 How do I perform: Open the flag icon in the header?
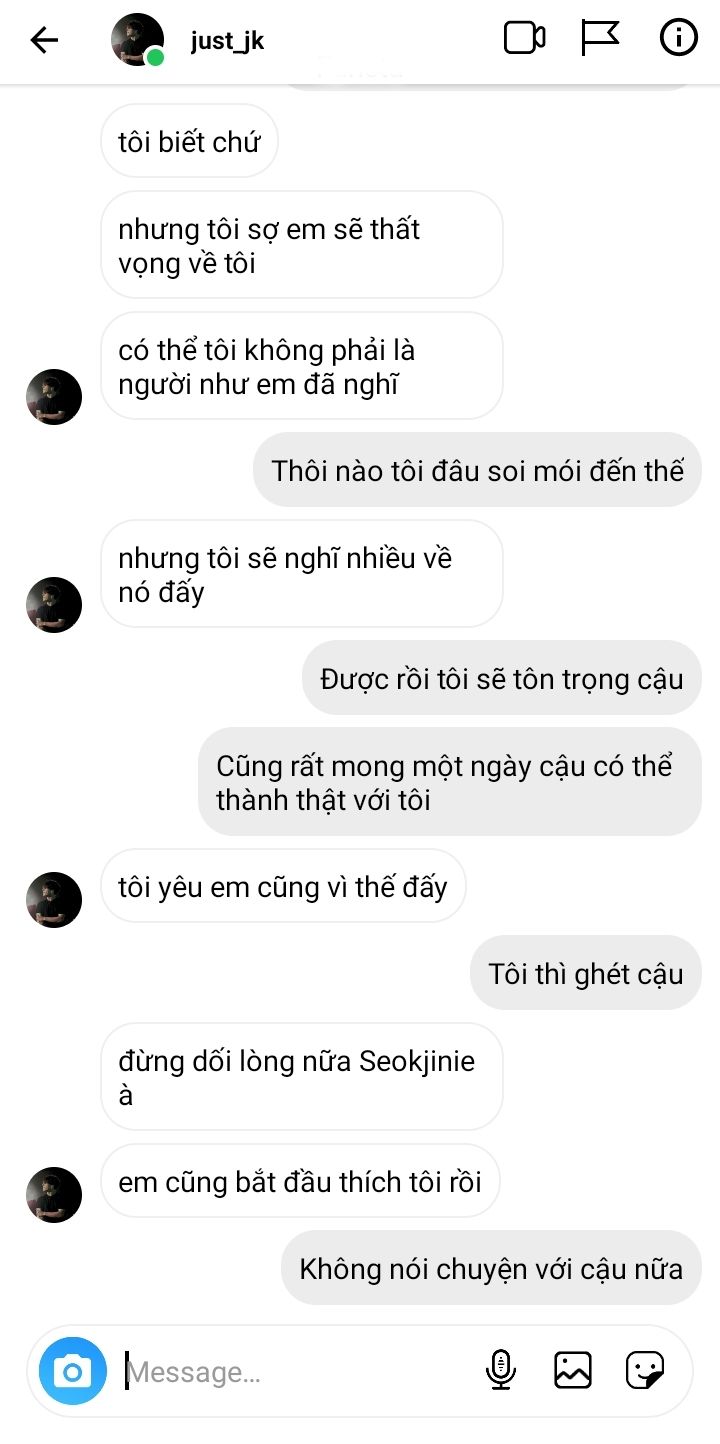(x=600, y=39)
